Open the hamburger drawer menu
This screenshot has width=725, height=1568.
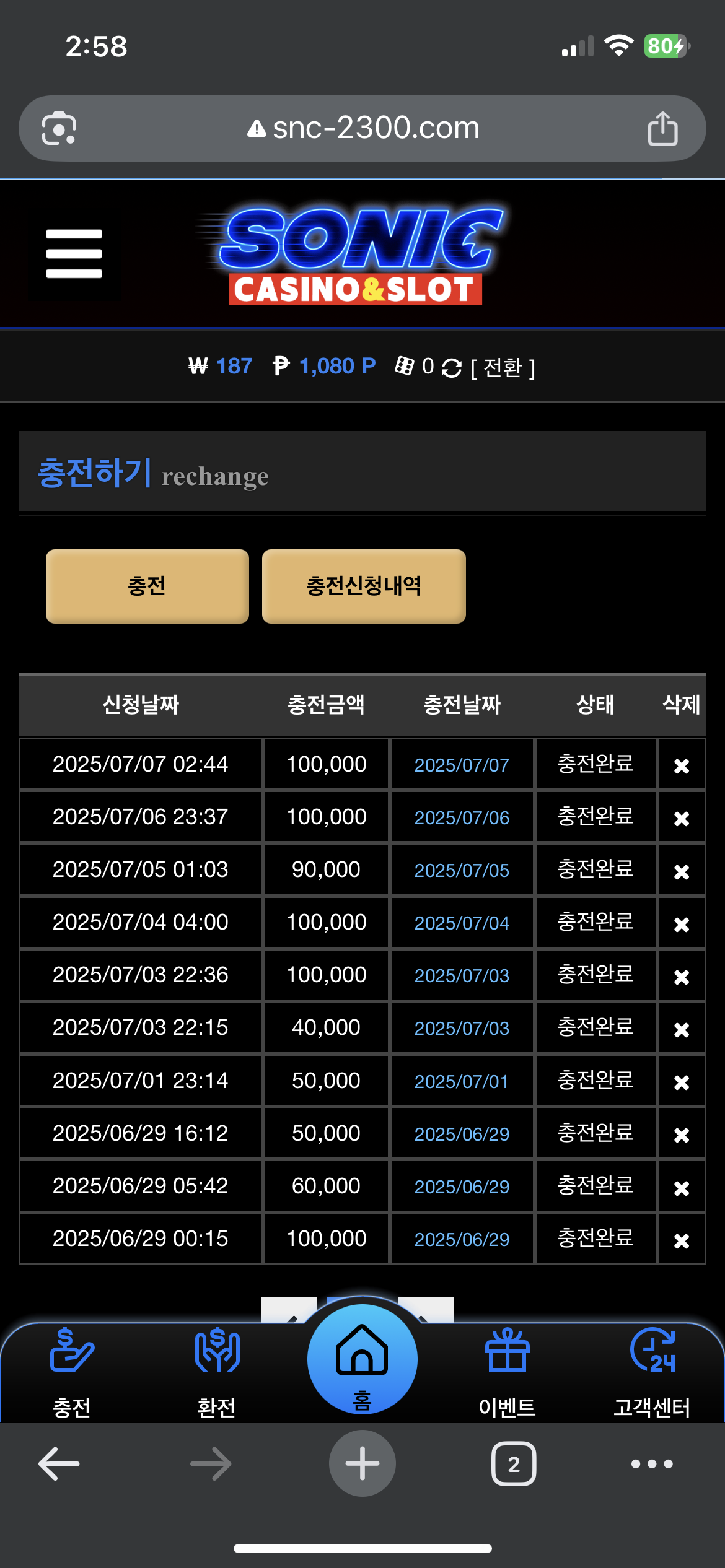[x=74, y=254]
